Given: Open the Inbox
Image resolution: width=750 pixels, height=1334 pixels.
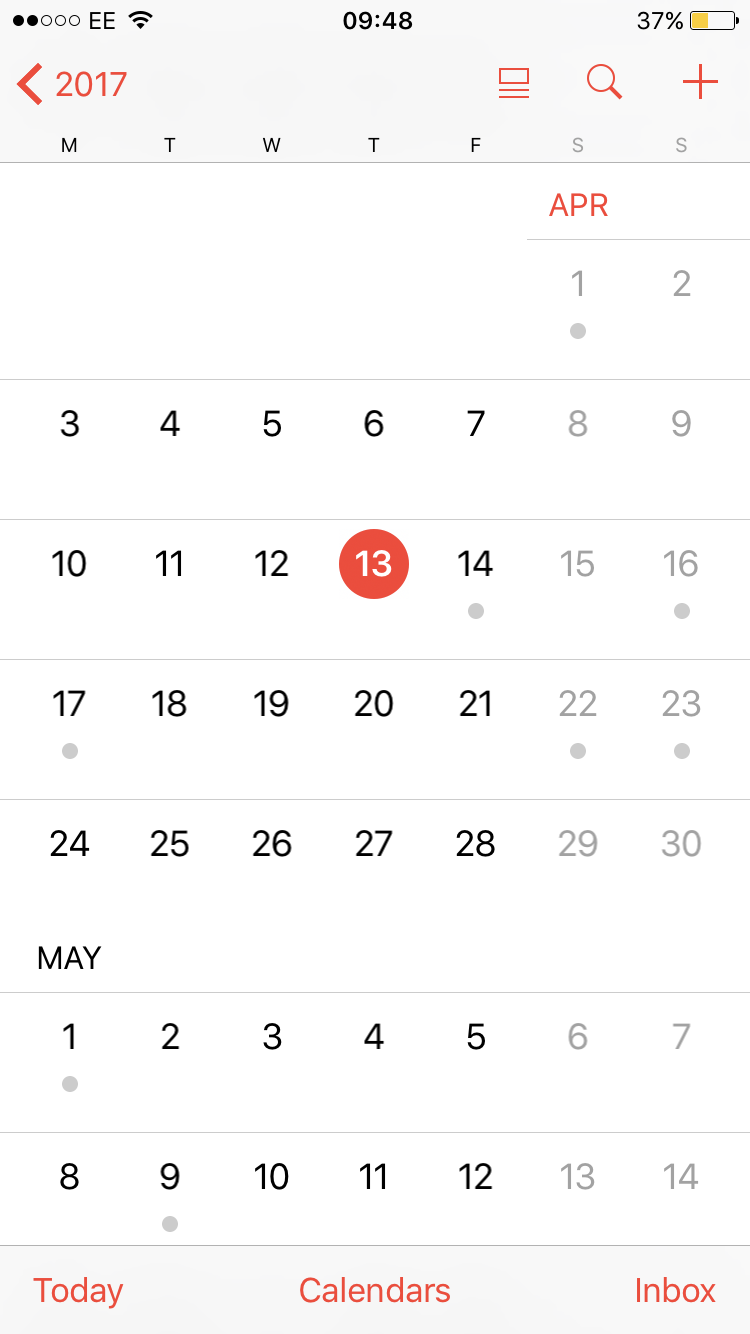Looking at the screenshot, I should coord(675,1290).
